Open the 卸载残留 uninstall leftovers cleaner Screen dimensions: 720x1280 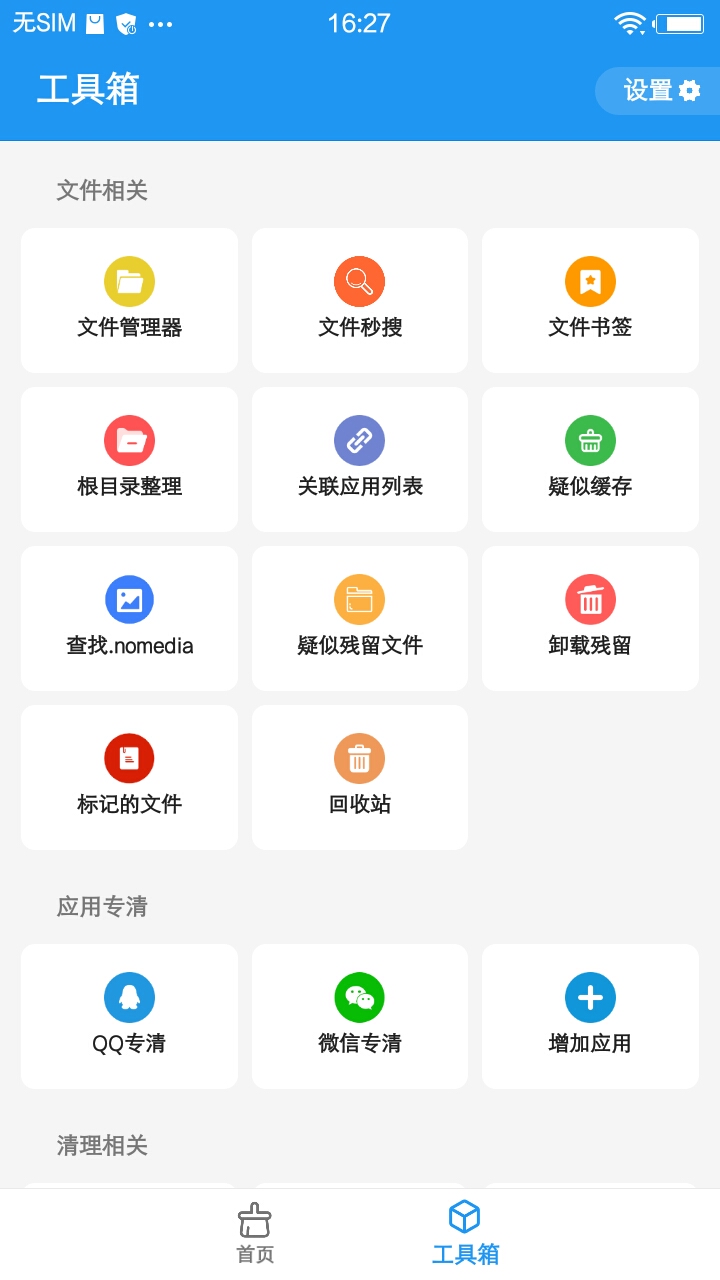[x=589, y=617]
